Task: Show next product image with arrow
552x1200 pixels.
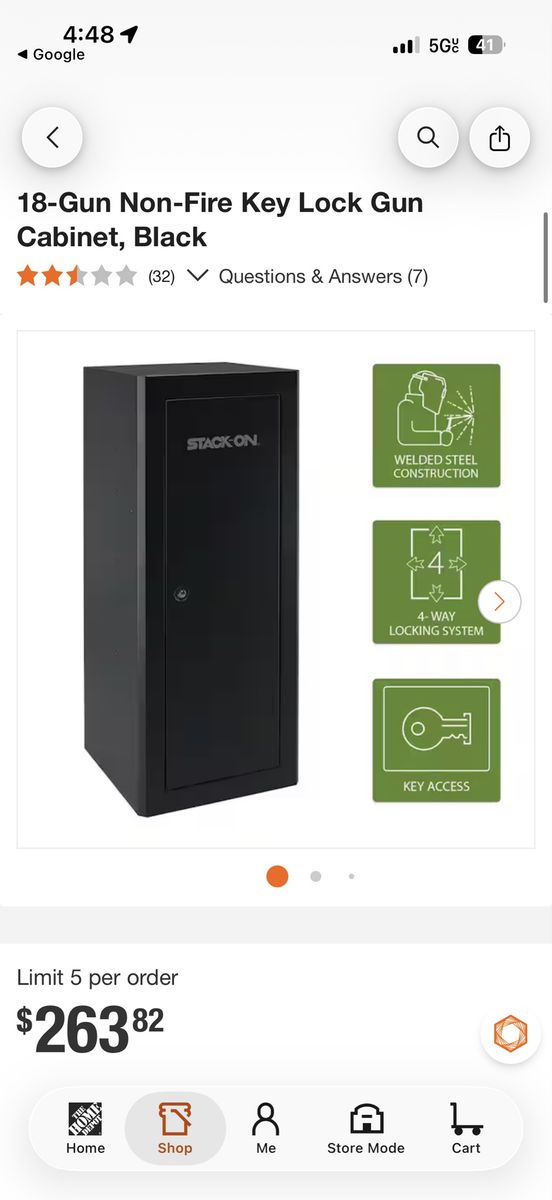Action: pyautogui.click(x=499, y=602)
